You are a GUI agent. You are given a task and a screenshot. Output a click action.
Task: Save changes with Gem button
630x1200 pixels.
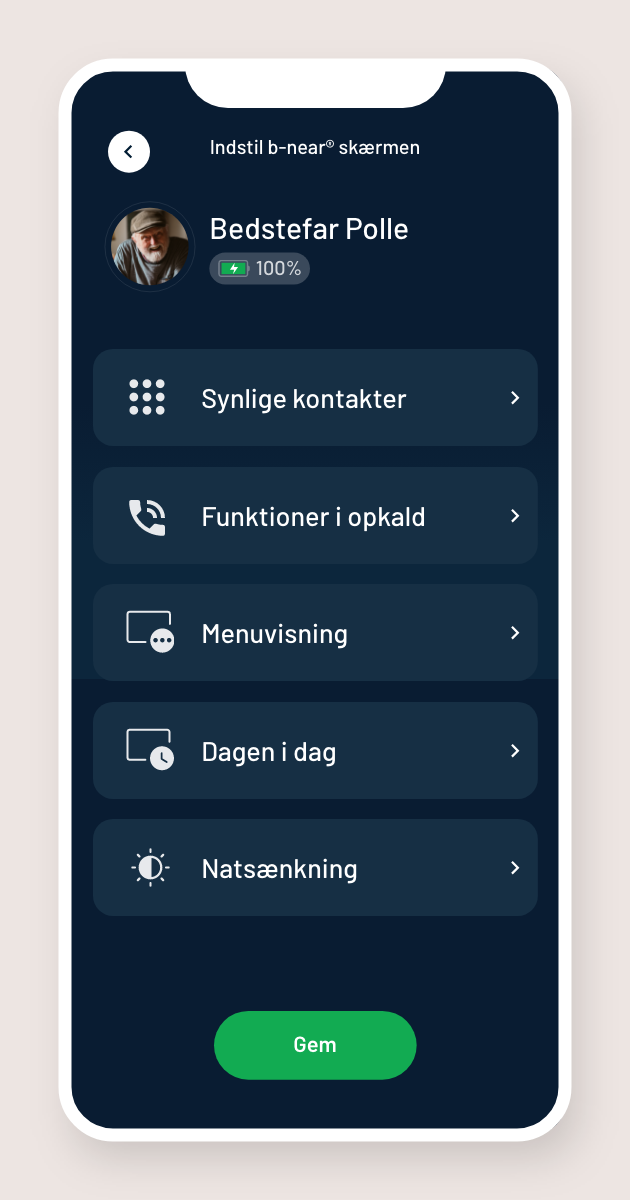coord(315,1045)
